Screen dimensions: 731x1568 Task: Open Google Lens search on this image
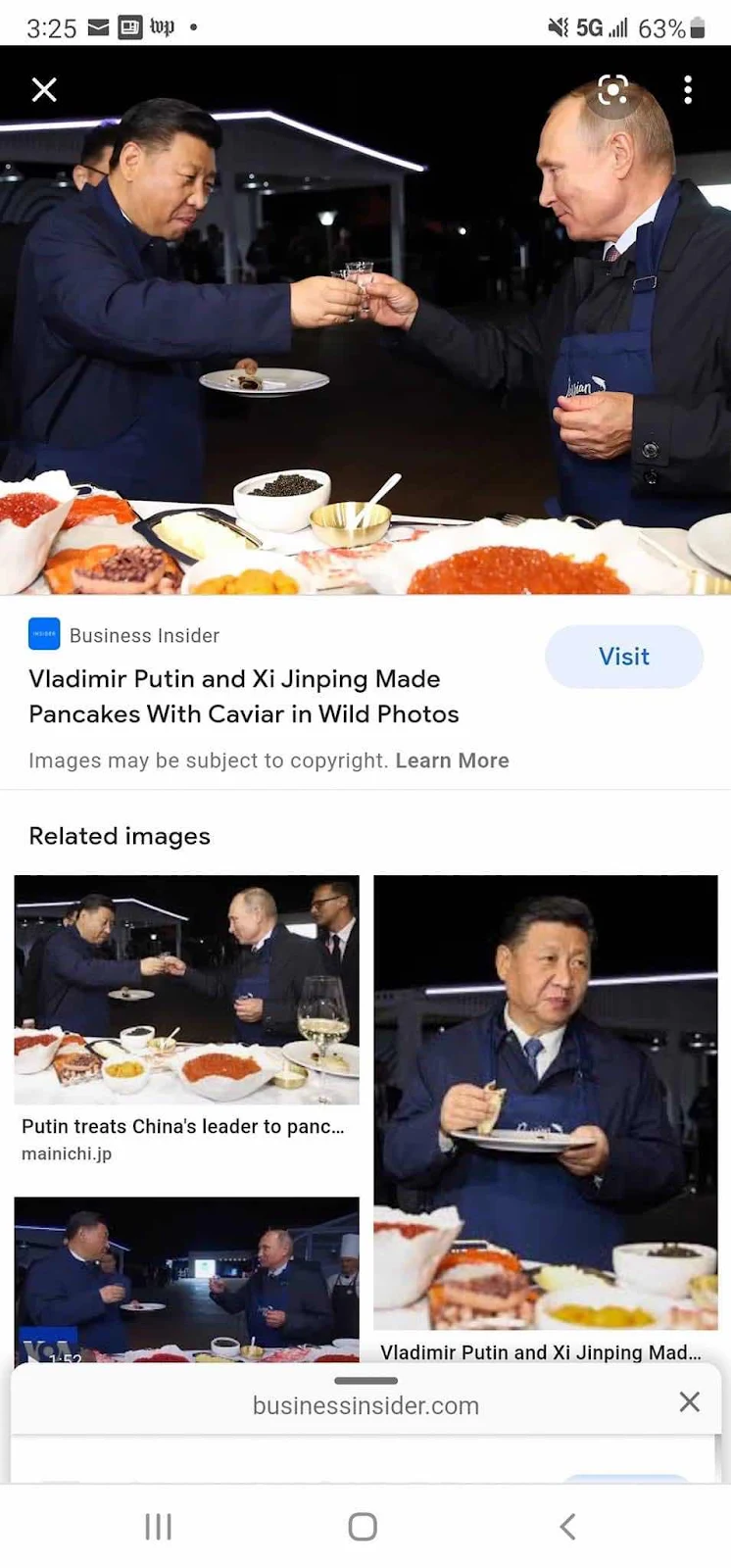tap(612, 91)
